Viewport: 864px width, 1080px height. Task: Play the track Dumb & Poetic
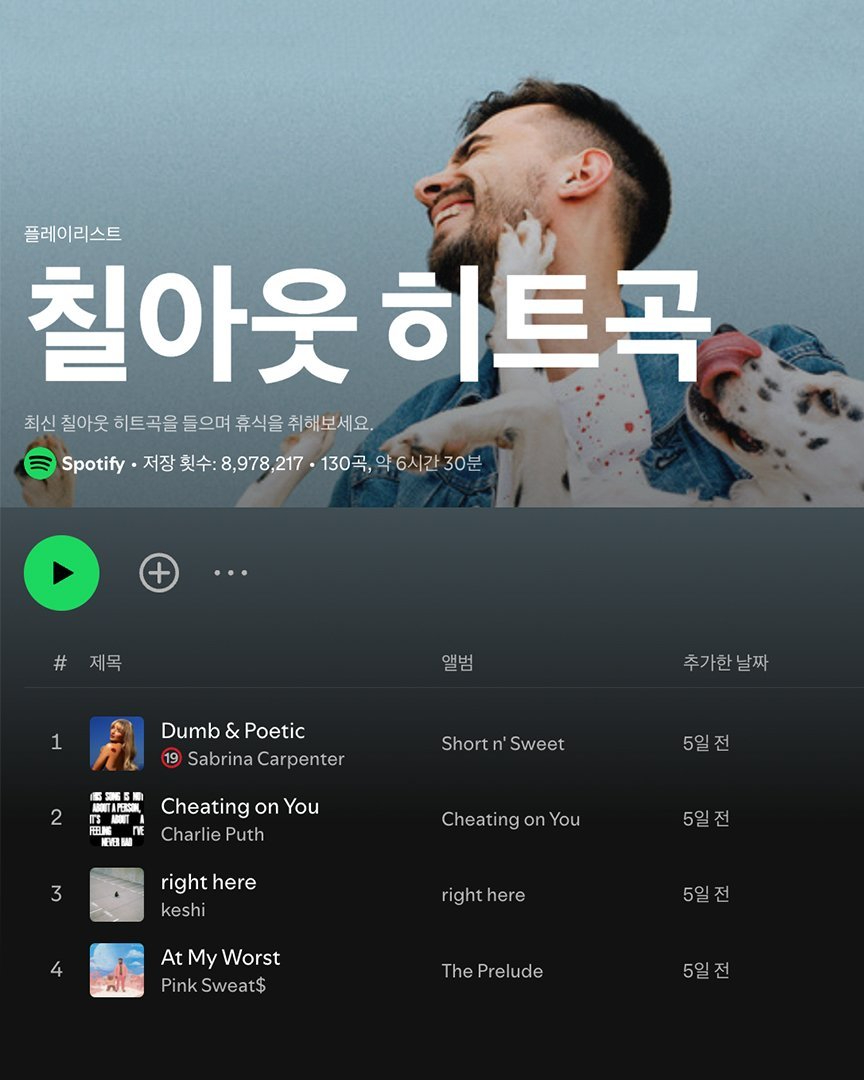pyautogui.click(x=232, y=731)
